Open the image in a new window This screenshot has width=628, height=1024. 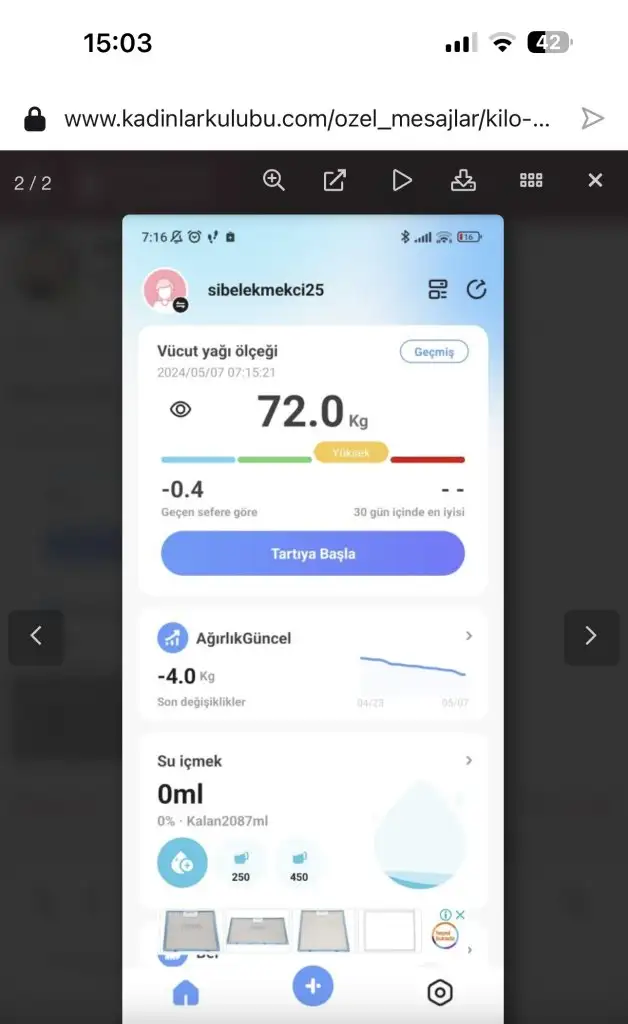pyautogui.click(x=334, y=180)
